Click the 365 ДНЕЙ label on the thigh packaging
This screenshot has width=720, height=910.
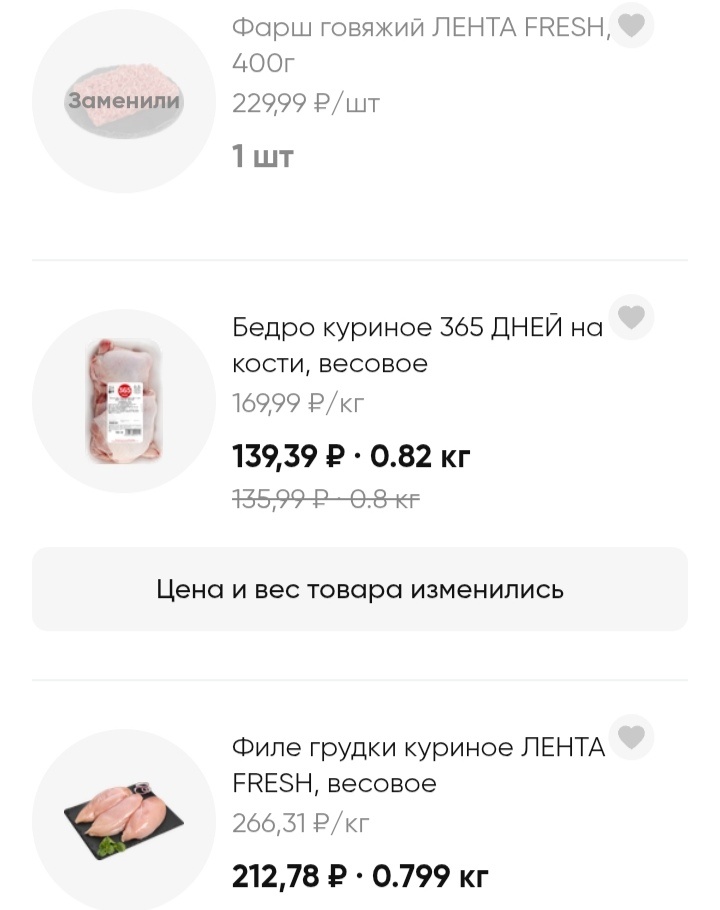click(126, 390)
